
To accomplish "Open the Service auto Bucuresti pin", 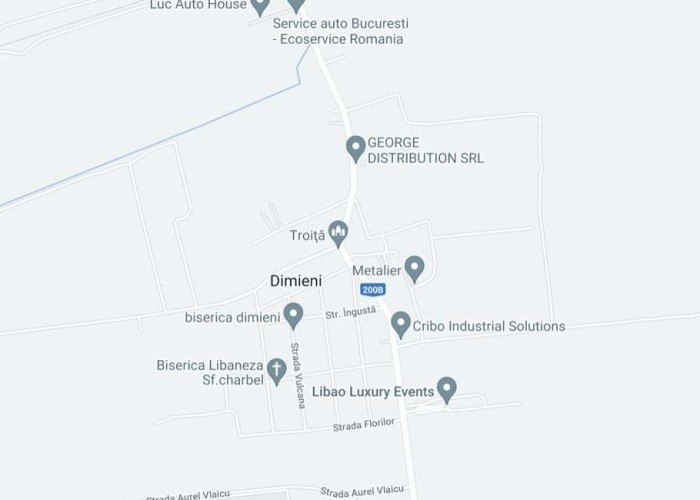I will (x=295, y=5).
